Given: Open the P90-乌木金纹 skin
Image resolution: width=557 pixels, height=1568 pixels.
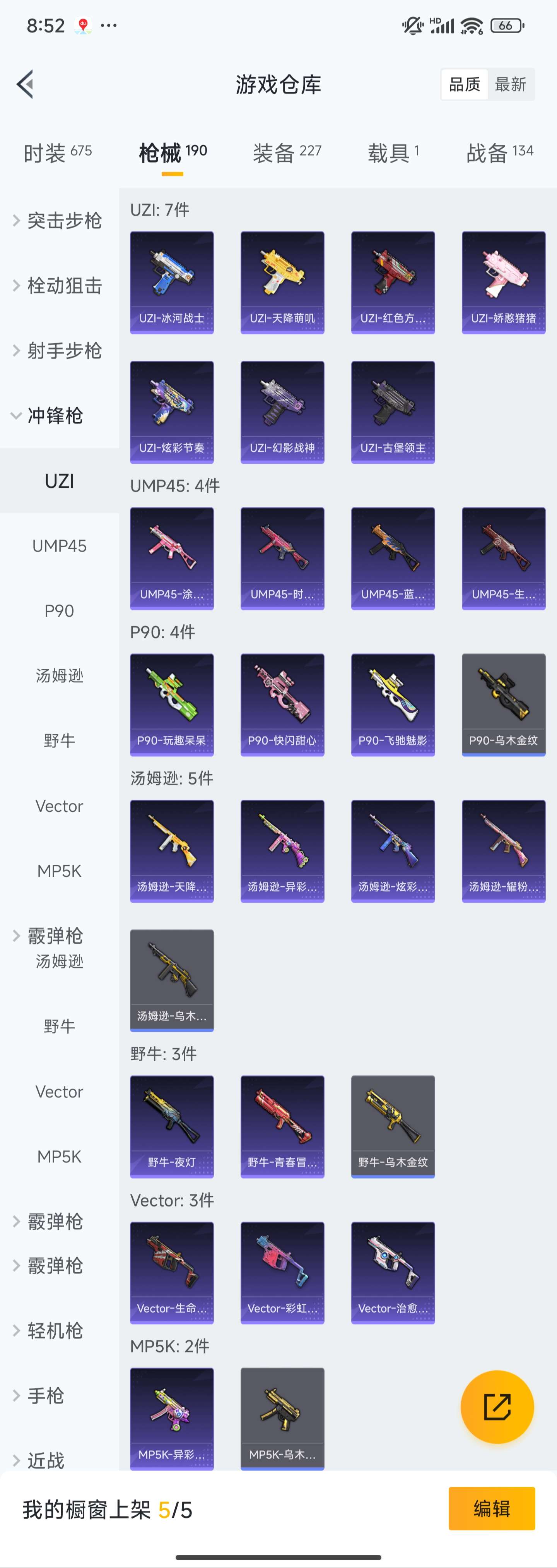Looking at the screenshot, I should (x=504, y=704).
